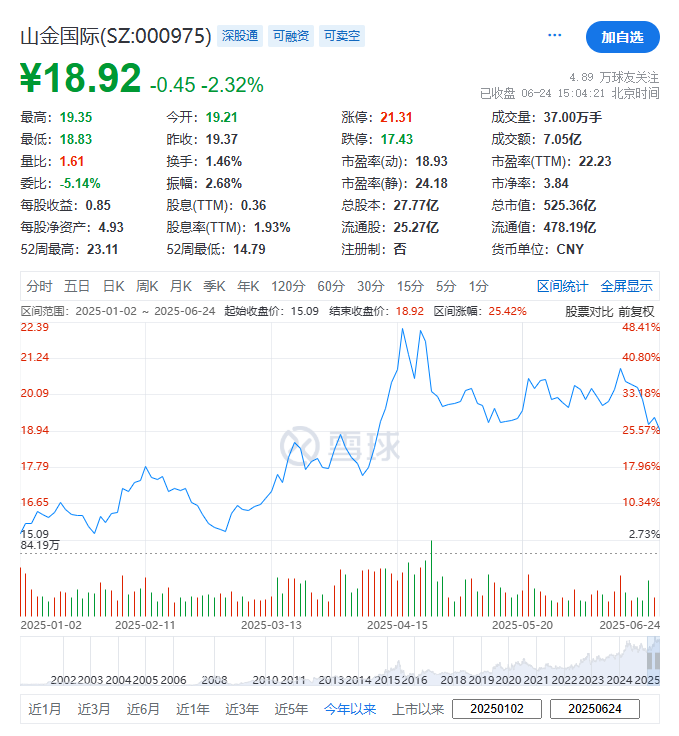Switch to 60分 chart
Viewport: 679px width, 736px height.
pyautogui.click(x=331, y=286)
